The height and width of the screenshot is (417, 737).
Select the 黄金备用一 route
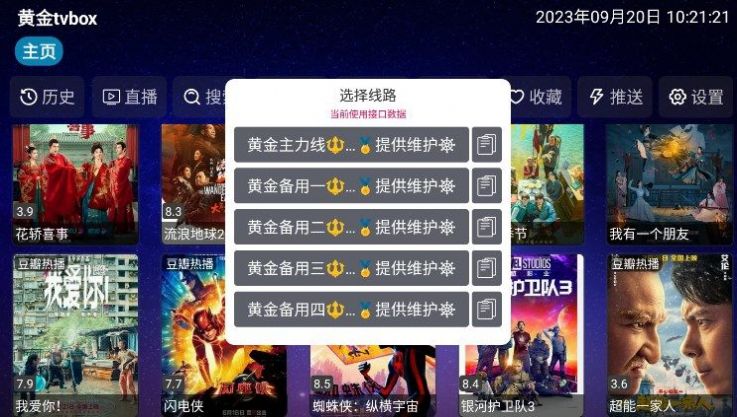(x=351, y=186)
